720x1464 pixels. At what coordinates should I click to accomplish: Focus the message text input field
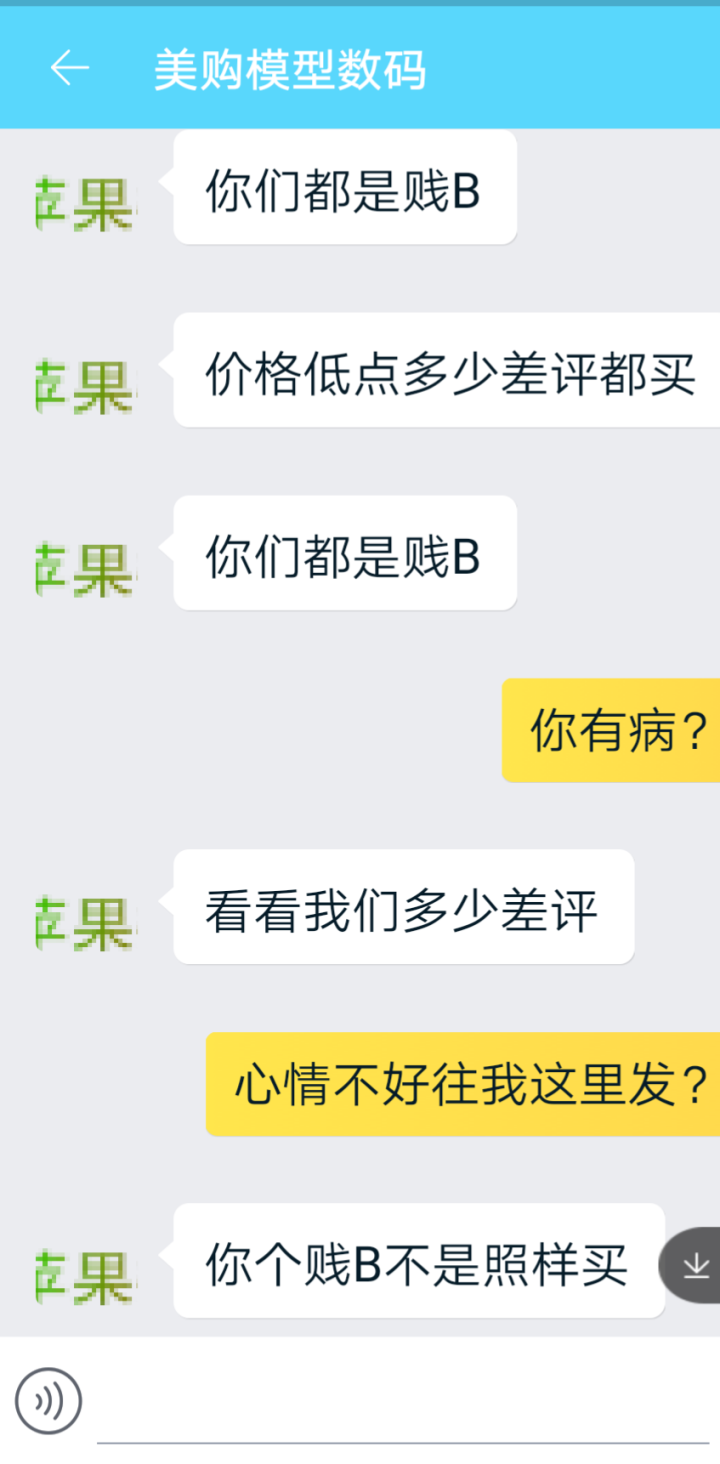point(400,1405)
